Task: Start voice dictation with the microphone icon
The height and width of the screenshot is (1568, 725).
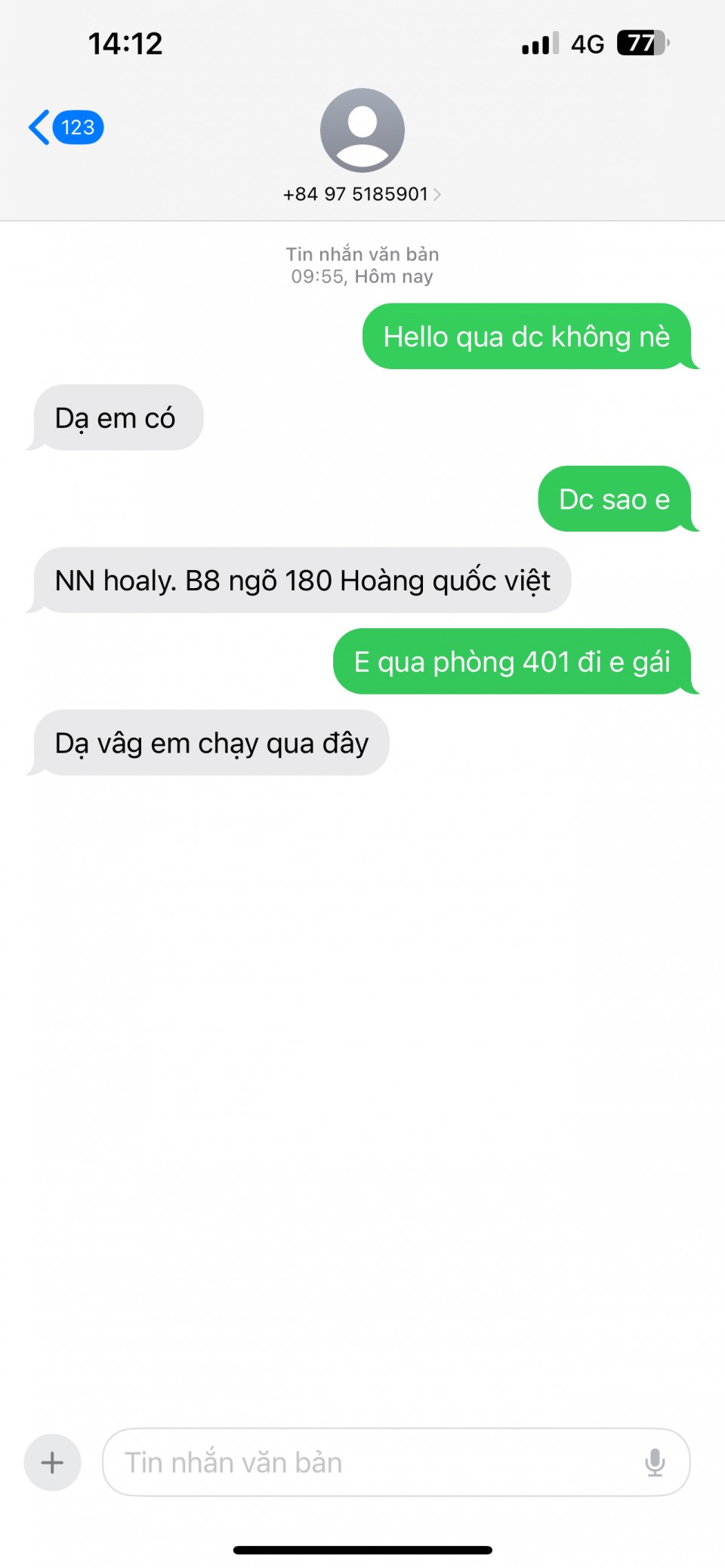Action: click(x=655, y=1462)
